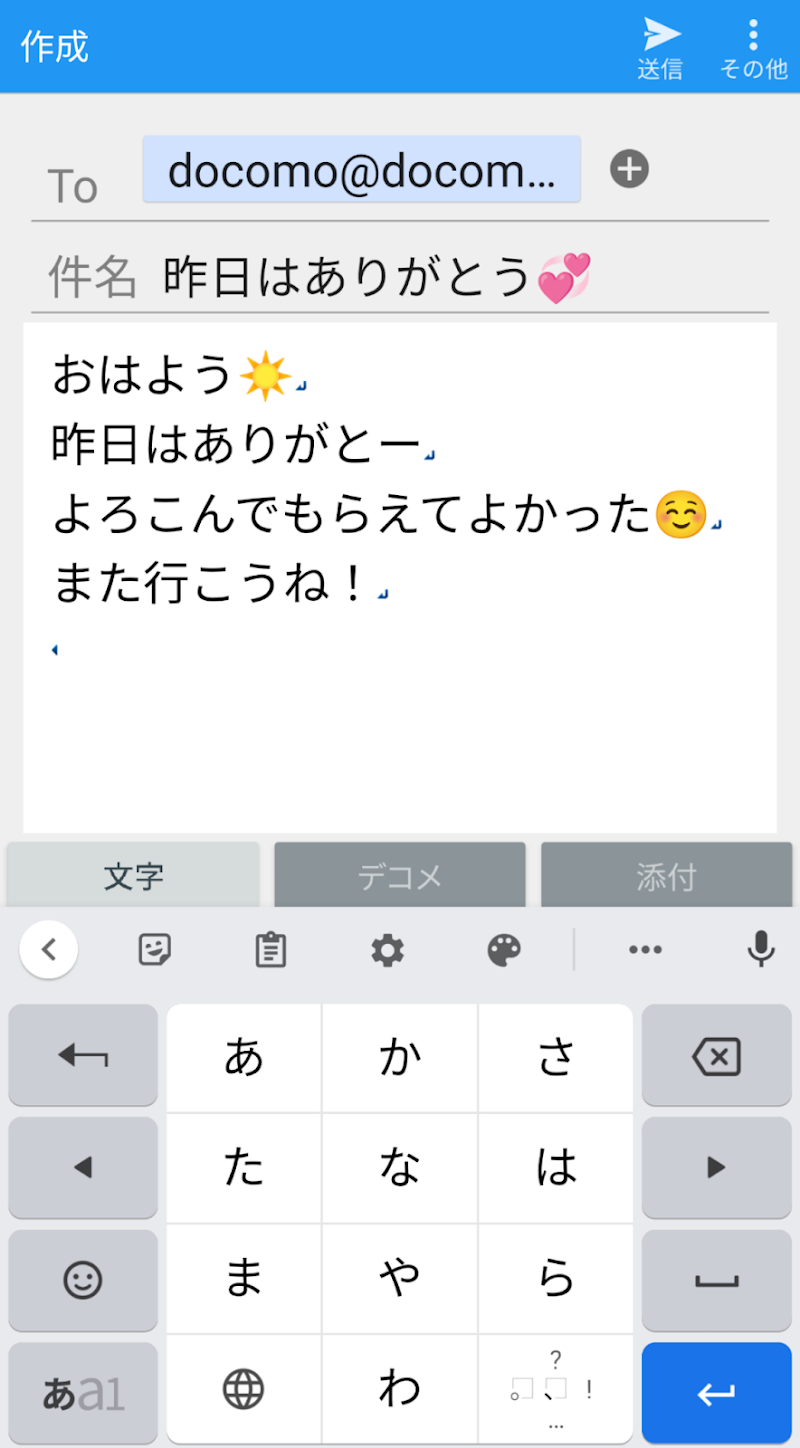Switch to the デコメ tab
Viewport: 800px width, 1448px height.
(x=400, y=876)
